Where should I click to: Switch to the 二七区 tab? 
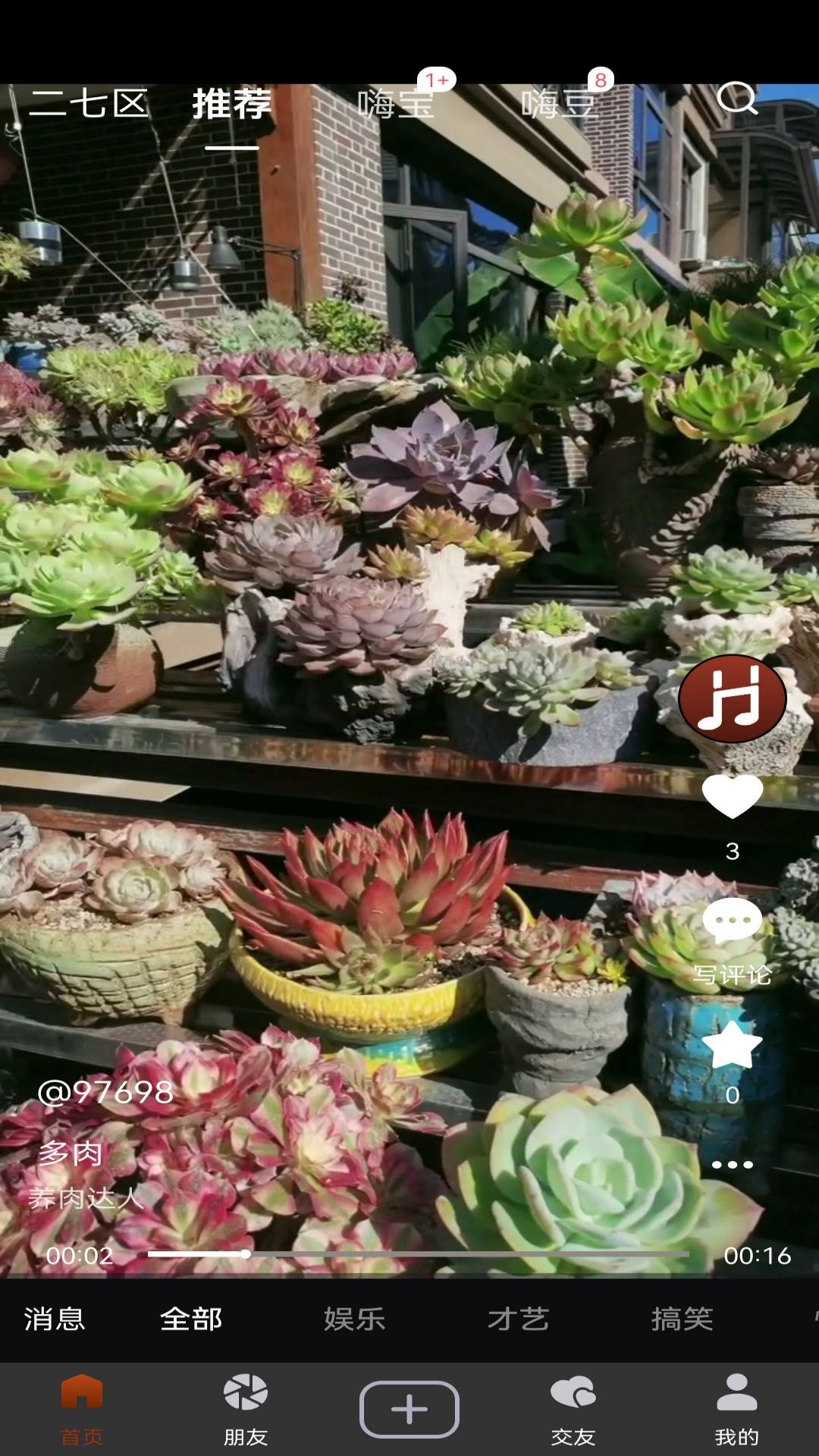[x=88, y=104]
